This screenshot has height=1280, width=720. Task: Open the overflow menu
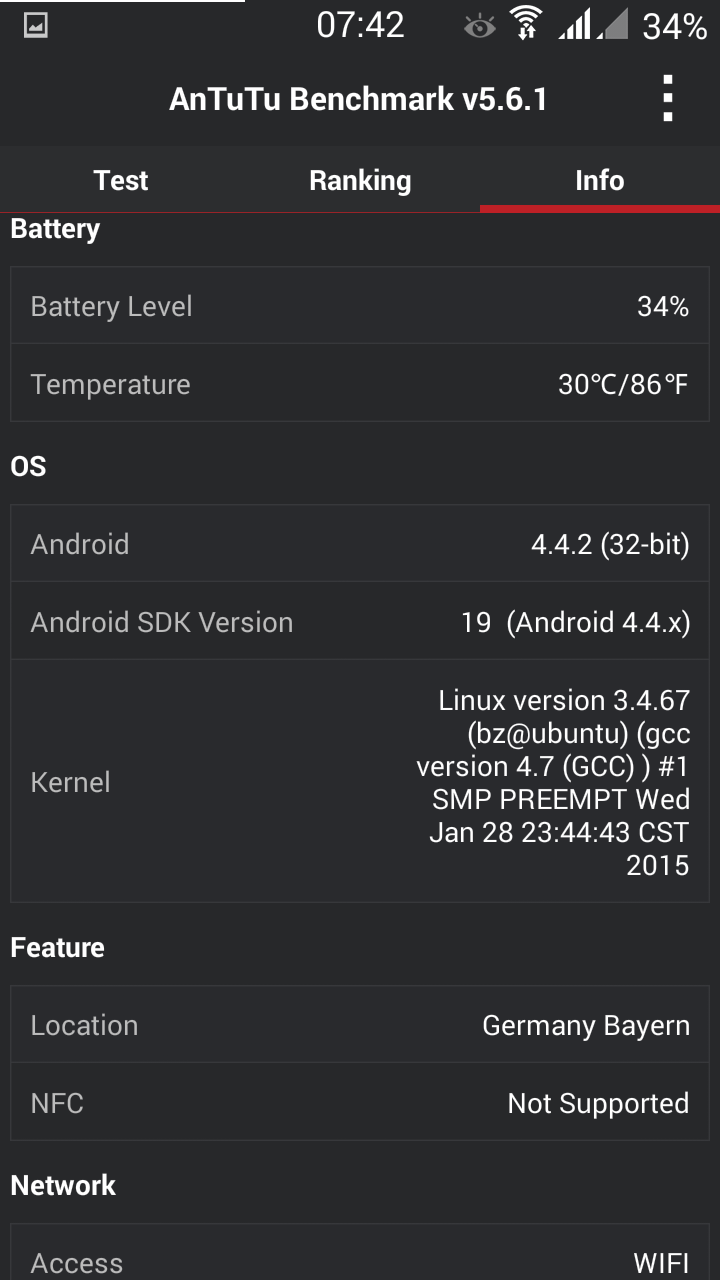667,99
